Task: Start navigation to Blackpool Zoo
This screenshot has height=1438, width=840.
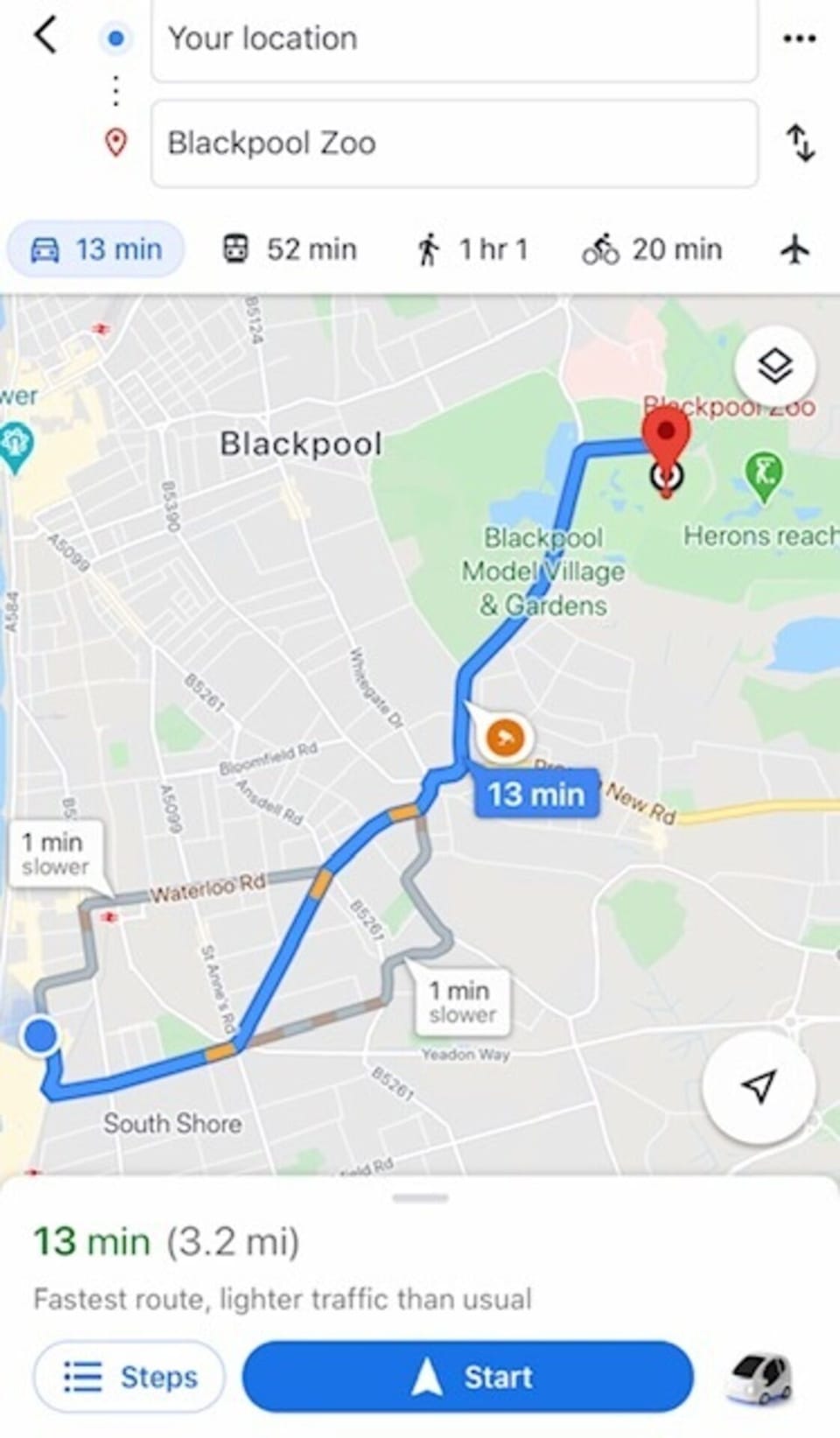Action: click(468, 1377)
